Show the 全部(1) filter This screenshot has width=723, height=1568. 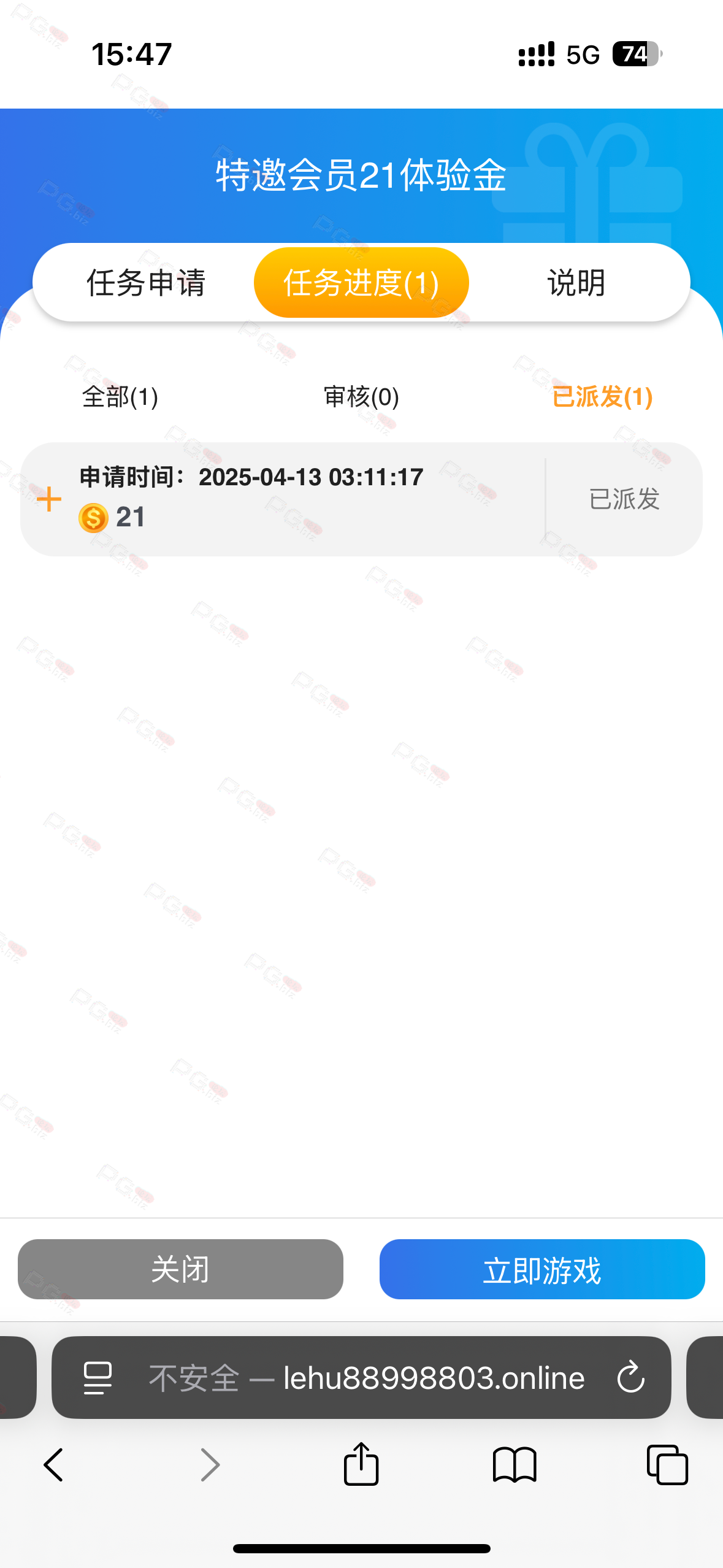pos(120,397)
